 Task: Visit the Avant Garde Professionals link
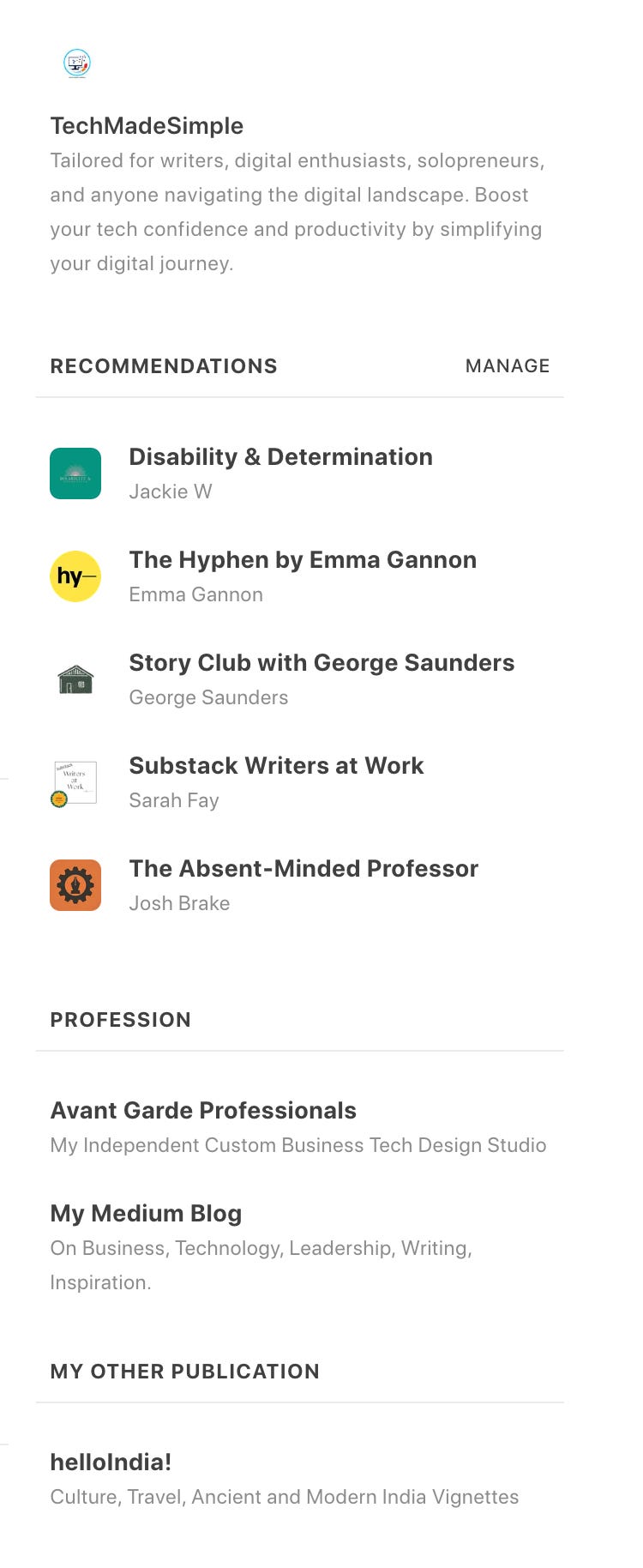point(203,1111)
